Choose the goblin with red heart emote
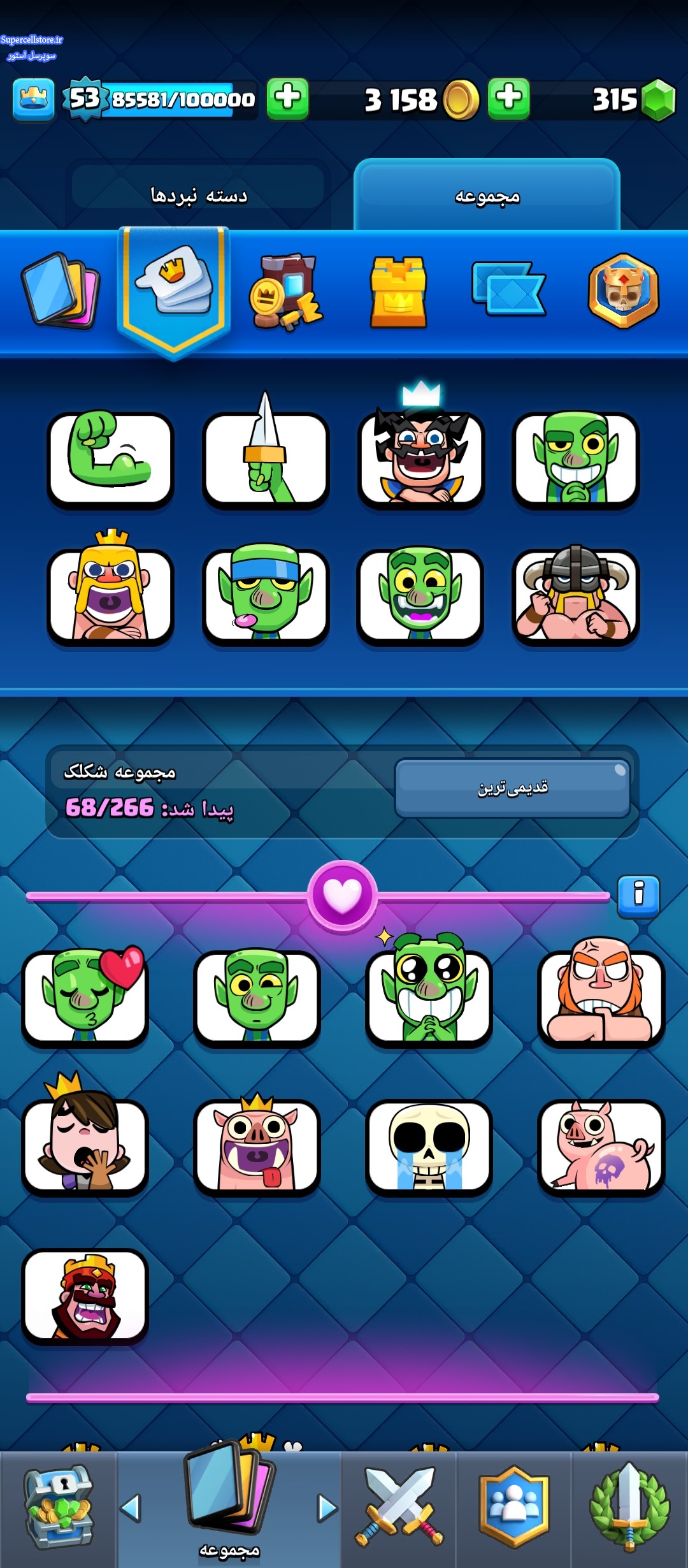The height and width of the screenshot is (1568, 688). click(85, 996)
